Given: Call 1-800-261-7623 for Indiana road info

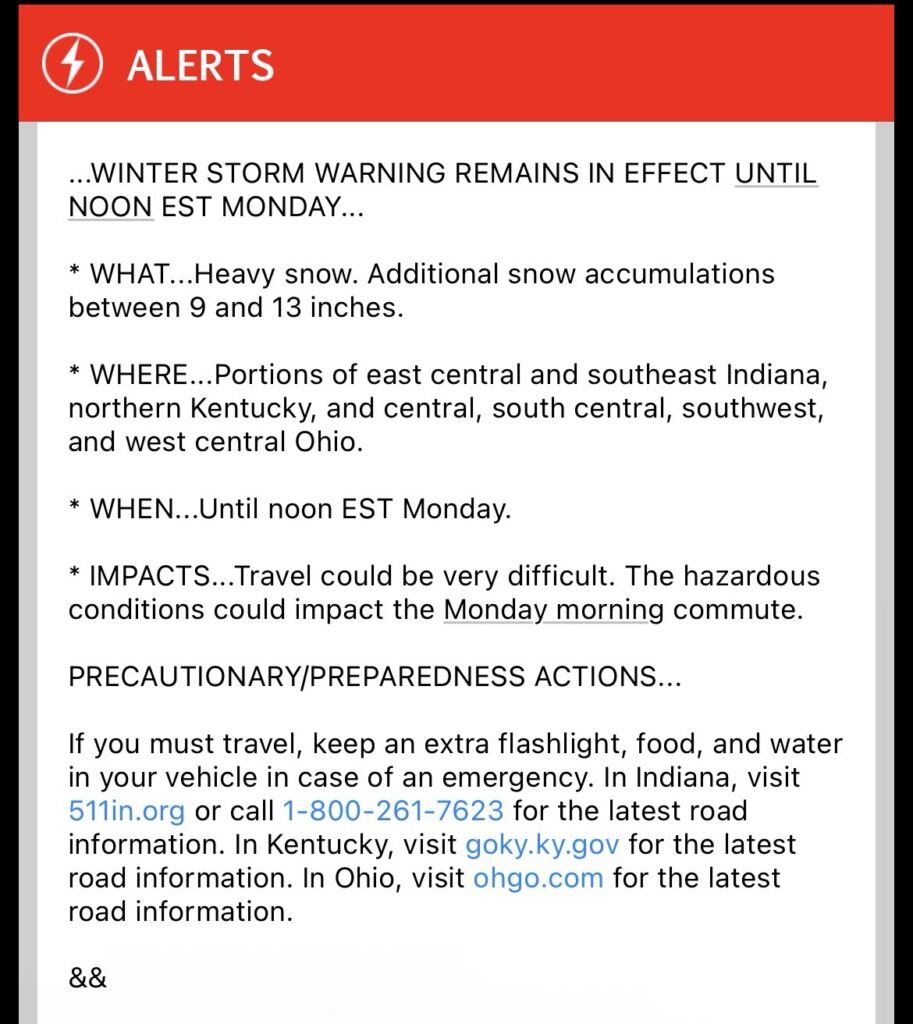Looking at the screenshot, I should click(x=392, y=810).
